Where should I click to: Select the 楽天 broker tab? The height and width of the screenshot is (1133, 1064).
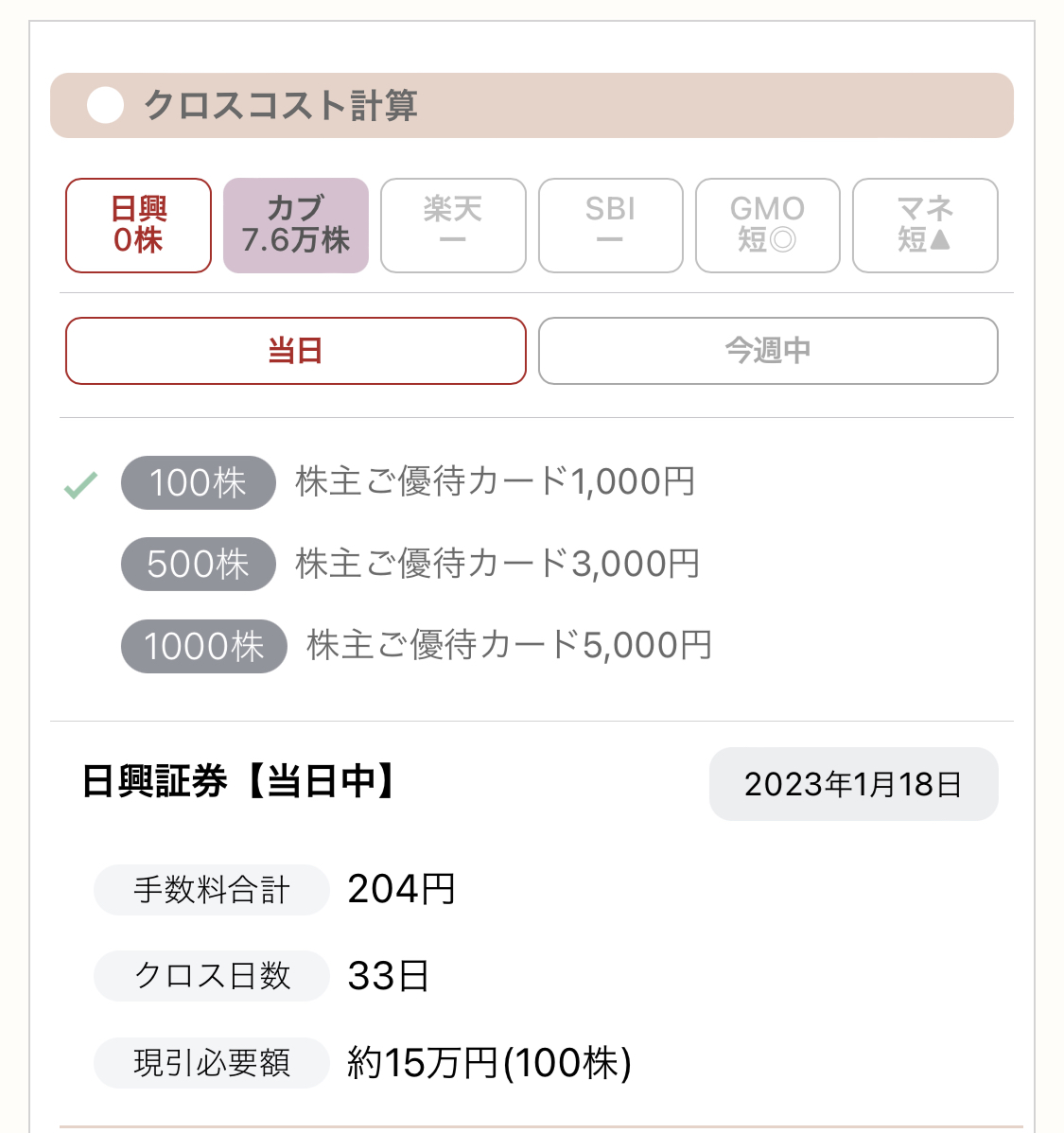tap(453, 225)
